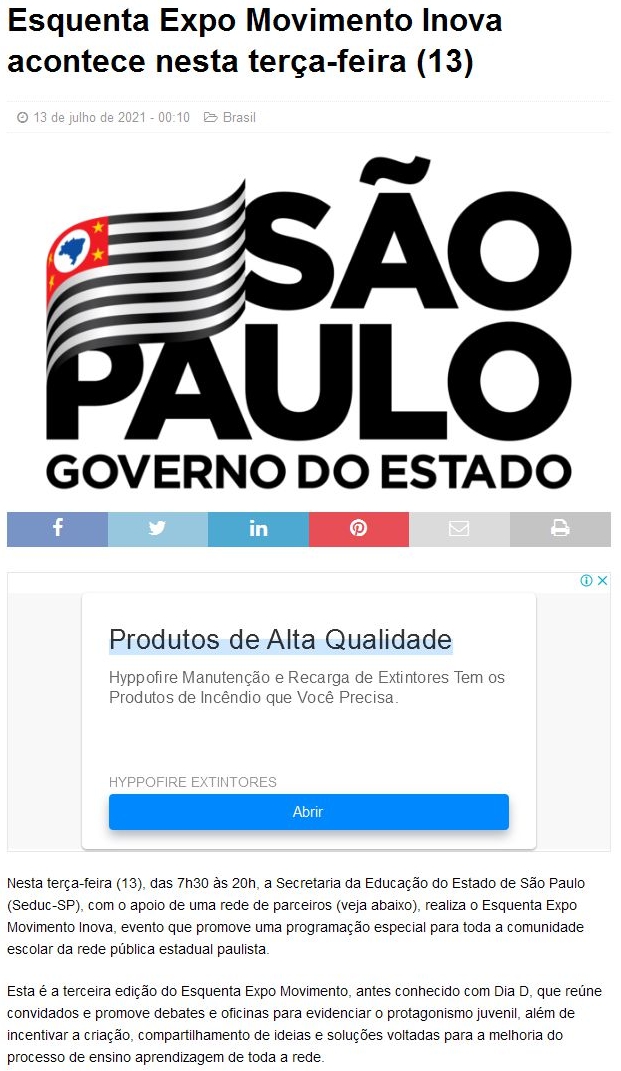The height and width of the screenshot is (1071, 621).
Task: Share the article on Facebook
Action: [57, 529]
